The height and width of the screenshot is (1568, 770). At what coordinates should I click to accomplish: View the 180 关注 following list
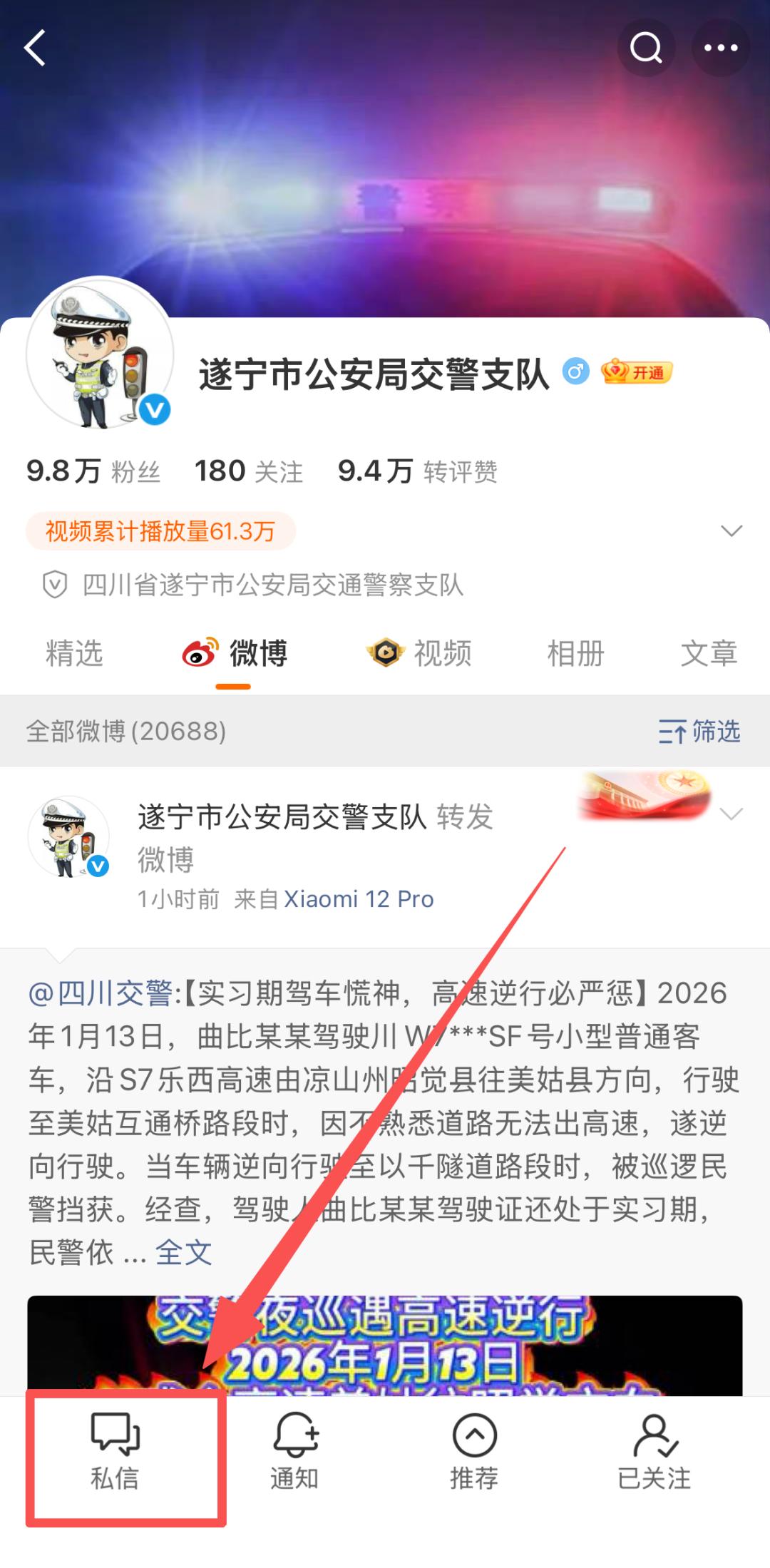click(x=248, y=471)
